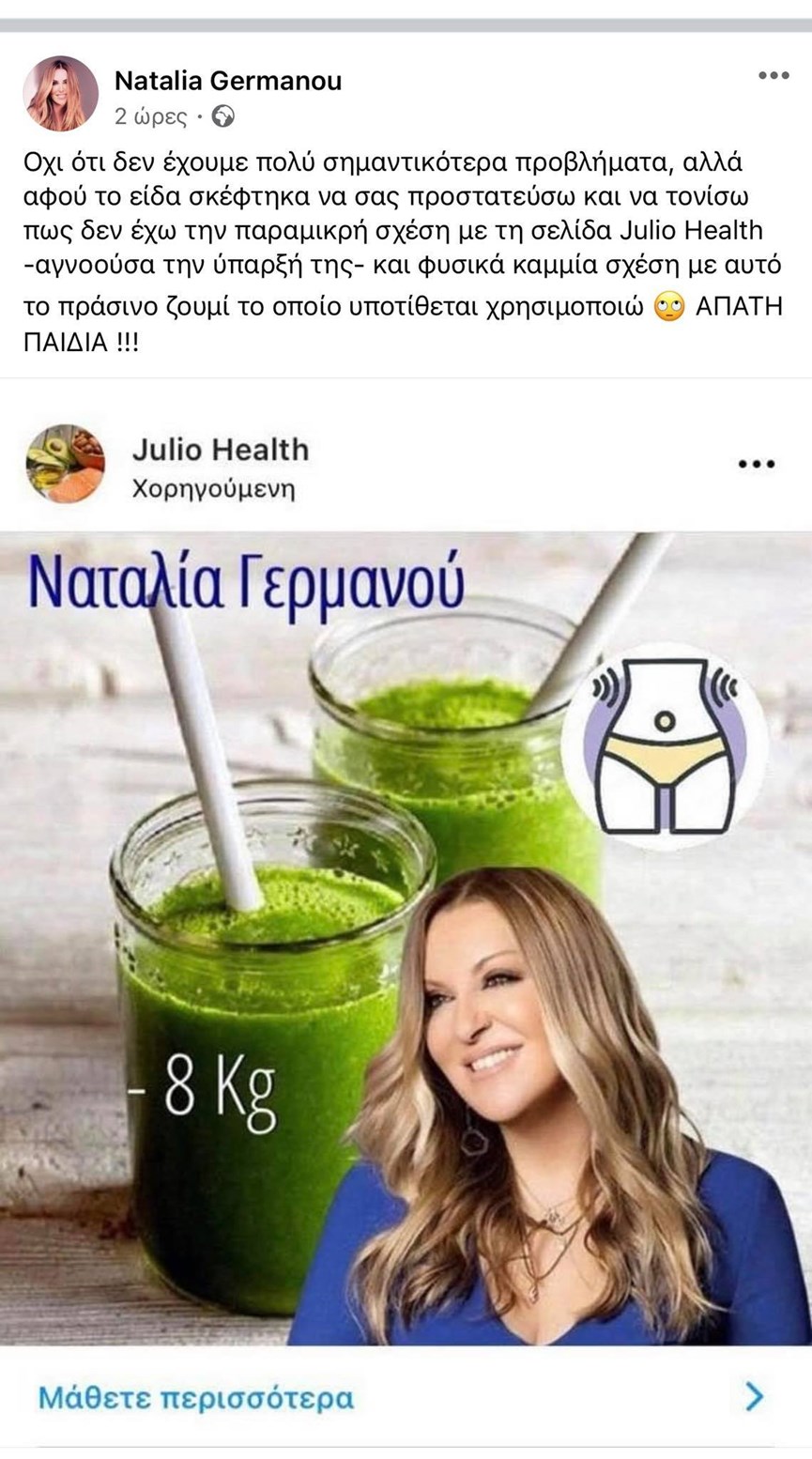Image resolution: width=812 pixels, height=1459 pixels.
Task: Open options menu for Julio Health ad
Action: coord(757,464)
